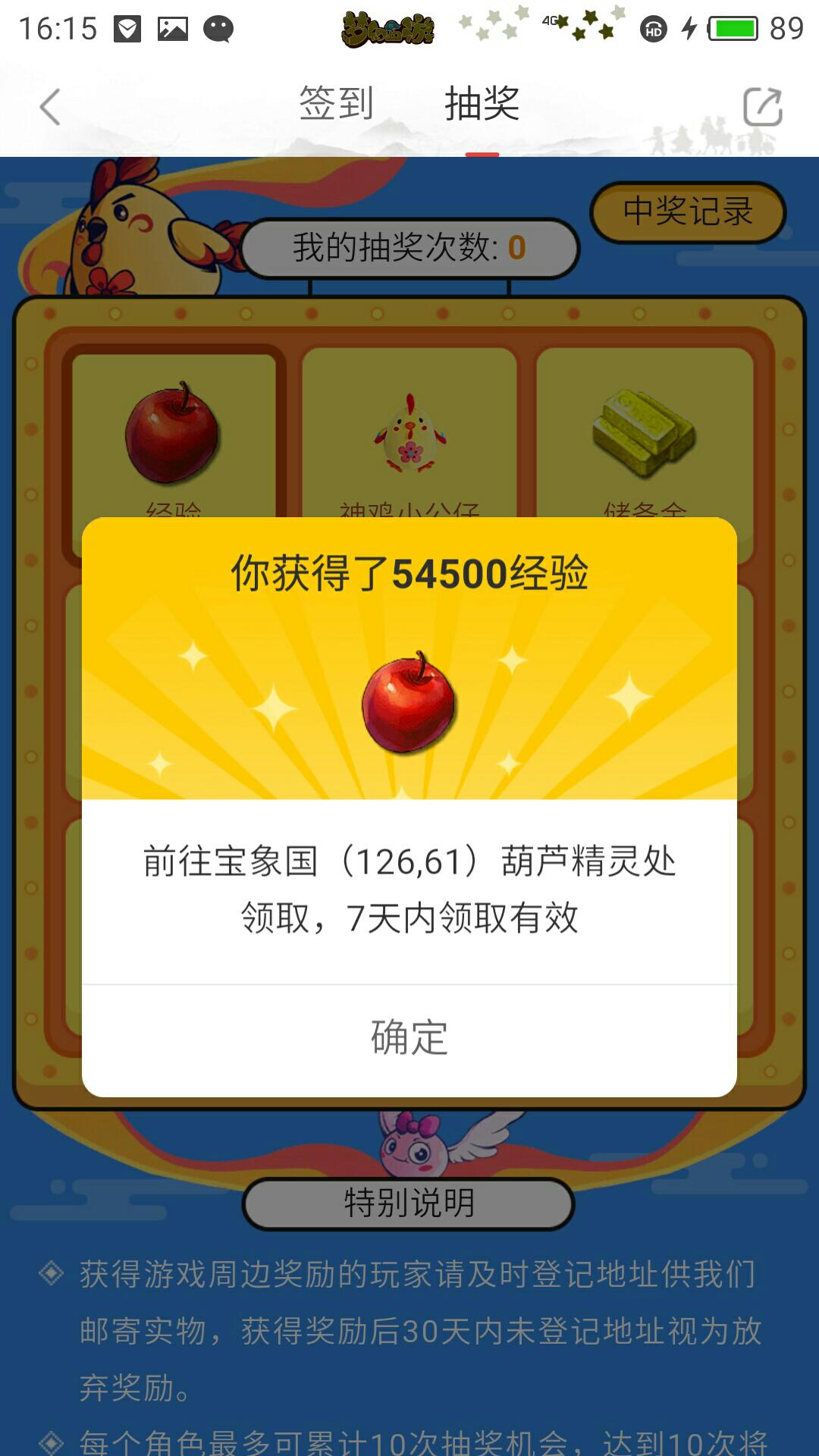Confirm the prize dialog with 确定
The width and height of the screenshot is (819, 1456).
coord(409,1038)
